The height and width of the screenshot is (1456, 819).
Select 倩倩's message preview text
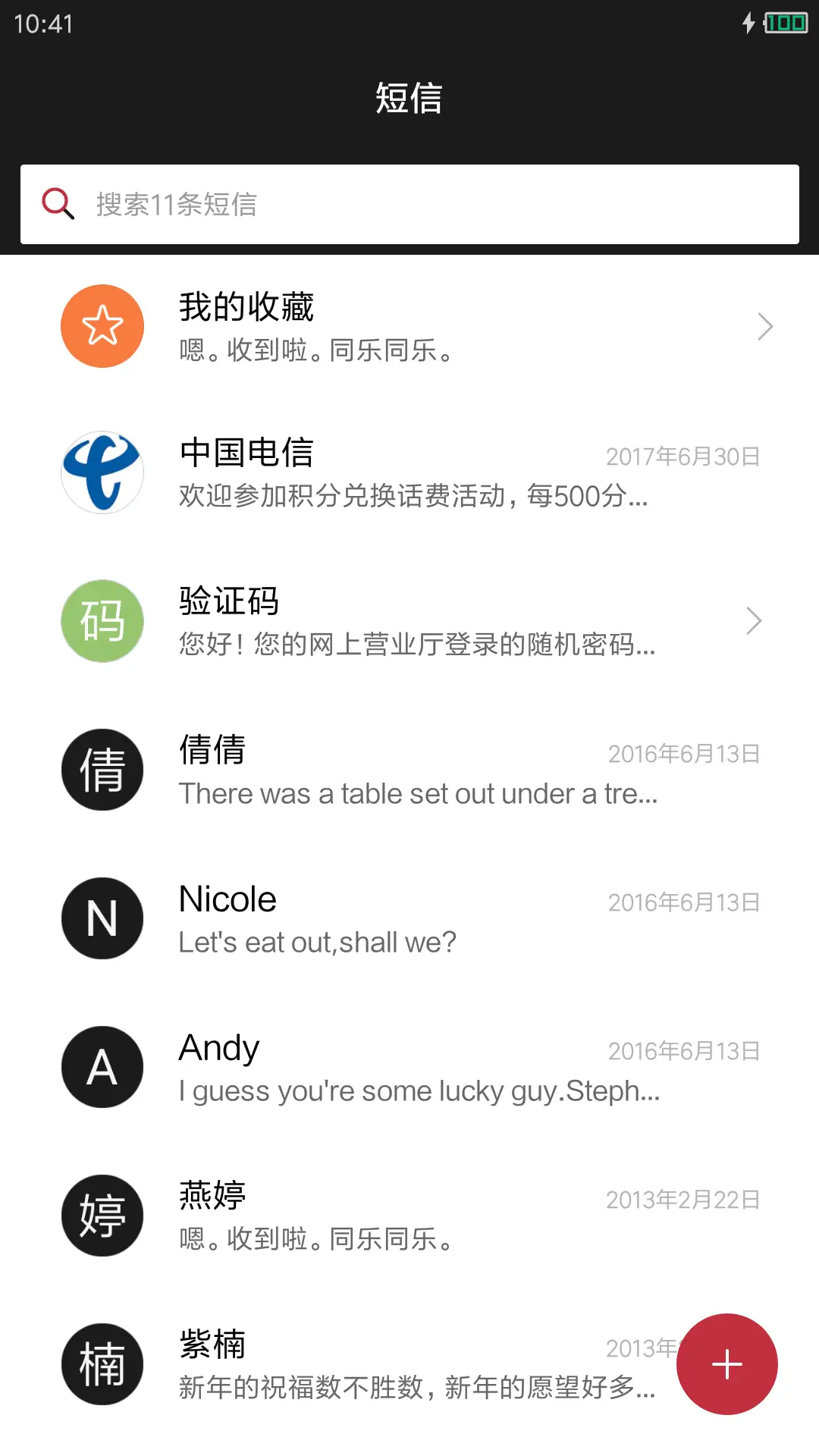tap(418, 793)
